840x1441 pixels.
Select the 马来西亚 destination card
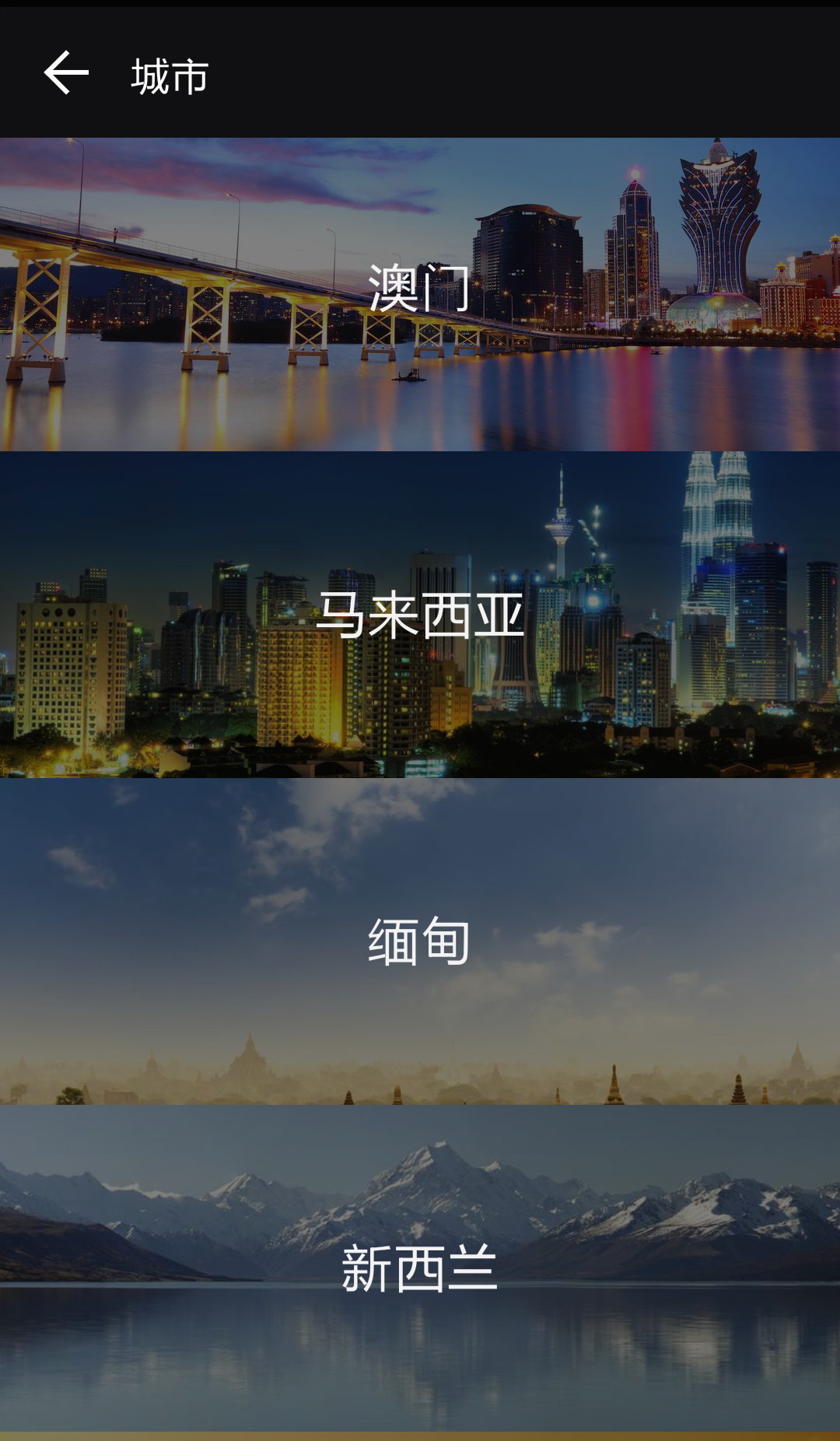420,615
